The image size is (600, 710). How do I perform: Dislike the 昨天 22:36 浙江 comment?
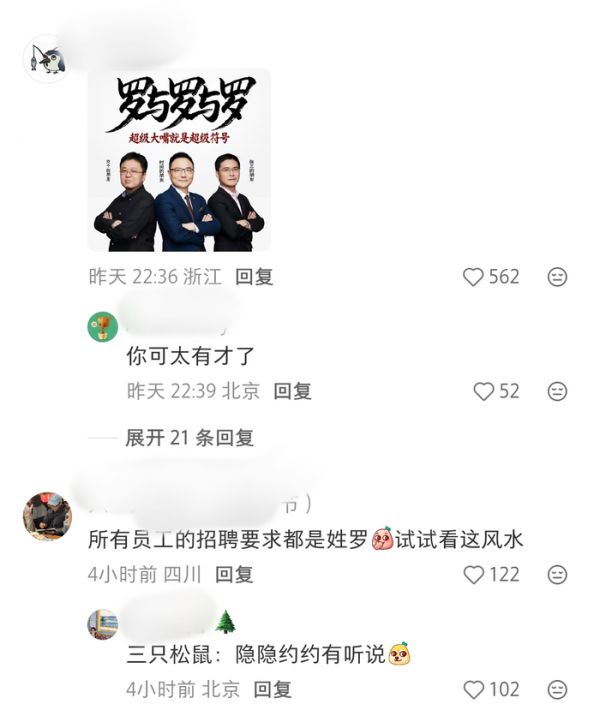coord(557,277)
